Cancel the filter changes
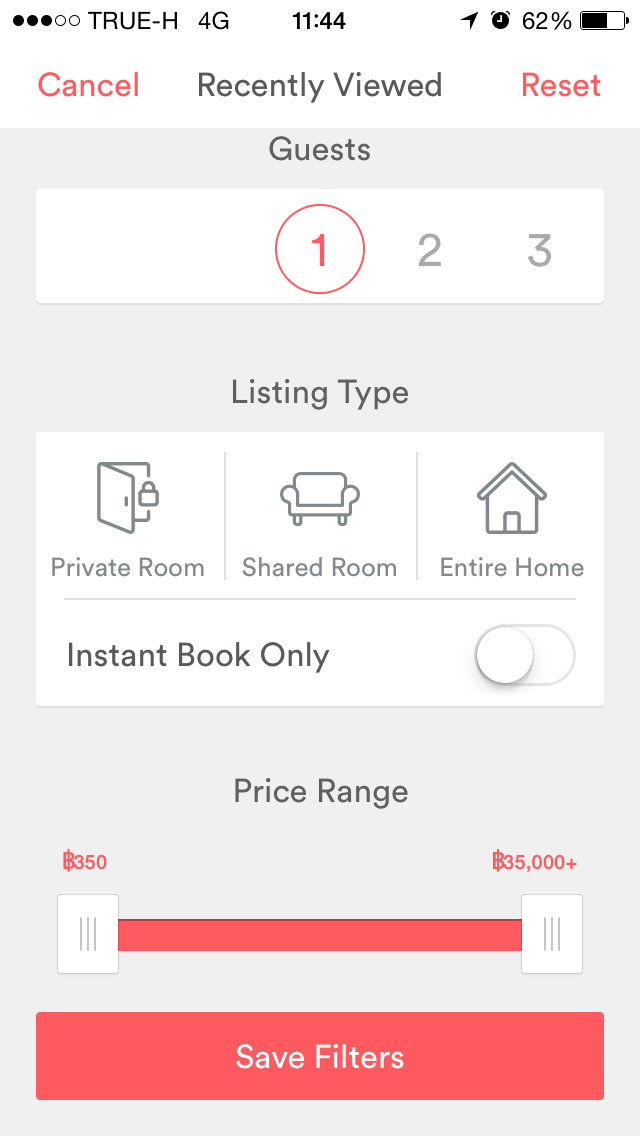The height and width of the screenshot is (1136, 640). 88,85
